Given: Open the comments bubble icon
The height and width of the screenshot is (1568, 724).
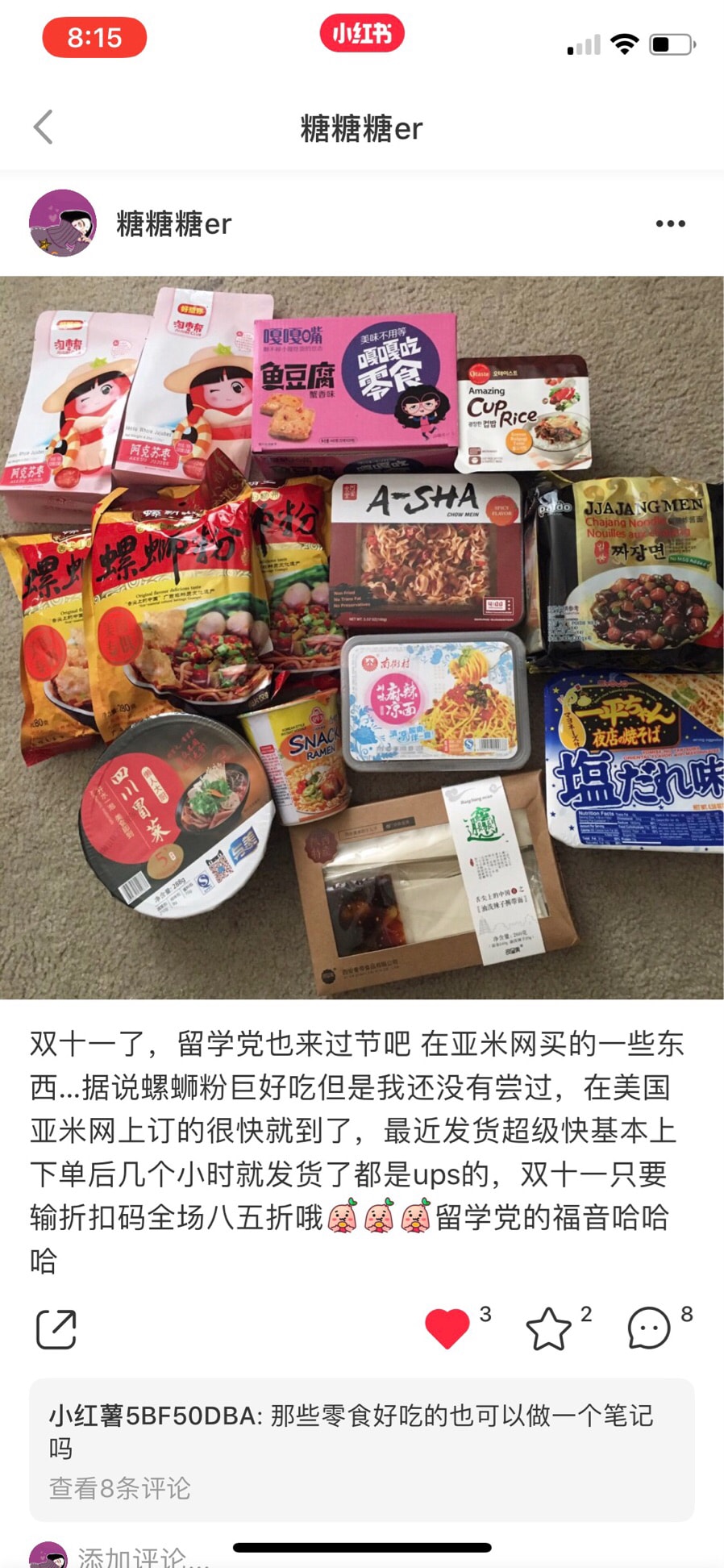Looking at the screenshot, I should pyautogui.click(x=649, y=1328).
